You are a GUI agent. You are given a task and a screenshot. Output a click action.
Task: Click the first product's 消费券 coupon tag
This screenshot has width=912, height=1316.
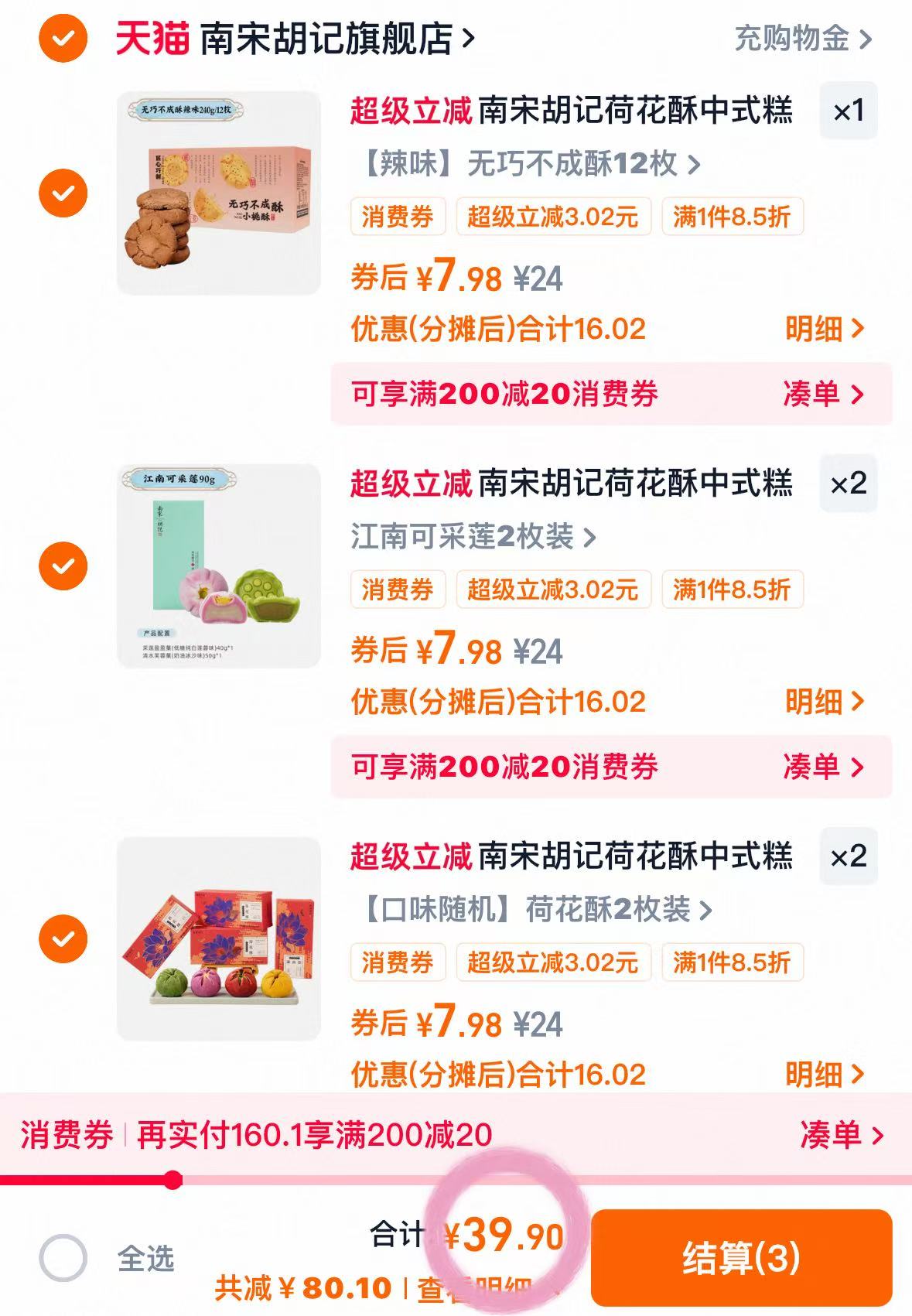click(x=398, y=218)
